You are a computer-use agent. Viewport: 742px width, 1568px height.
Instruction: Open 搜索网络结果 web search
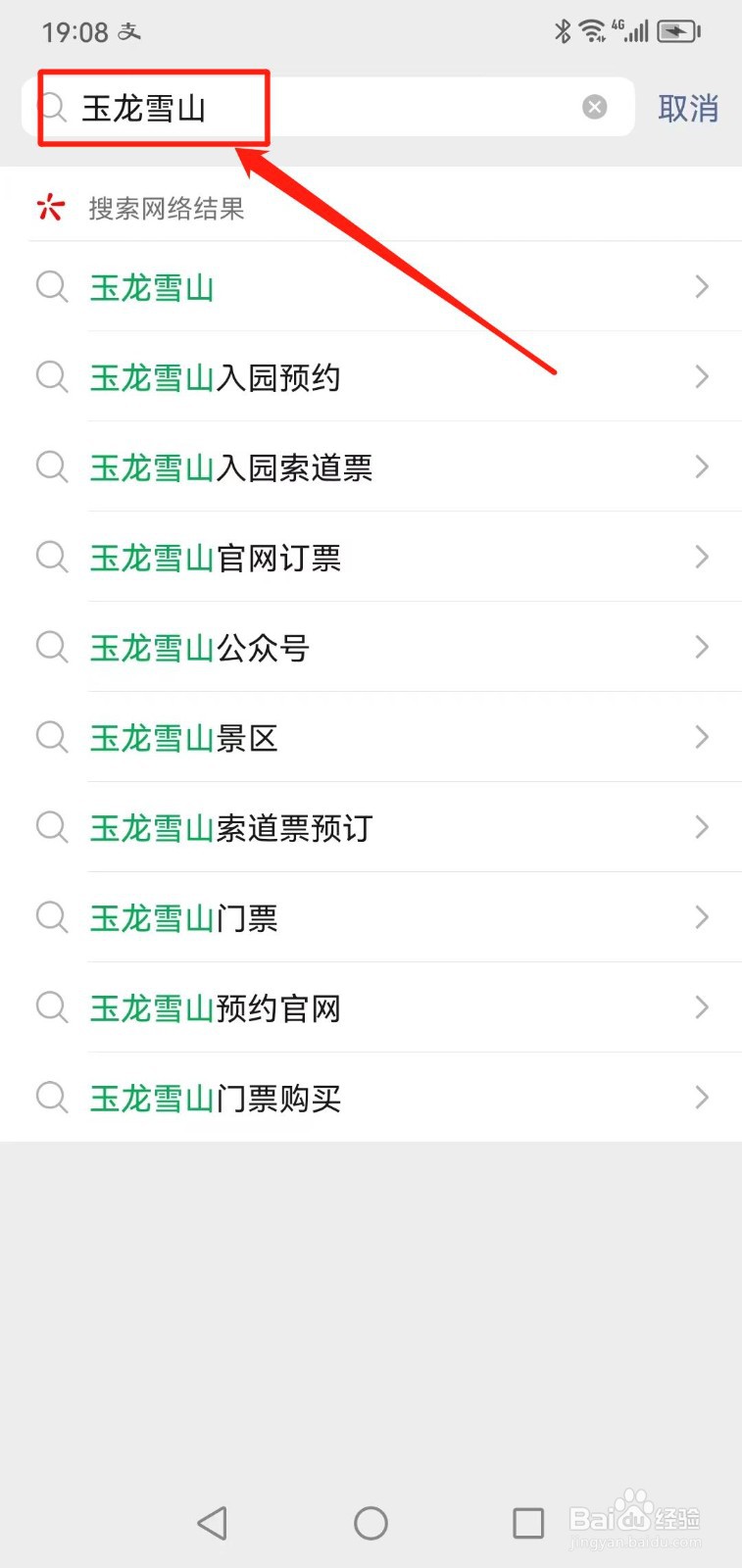[x=167, y=209]
